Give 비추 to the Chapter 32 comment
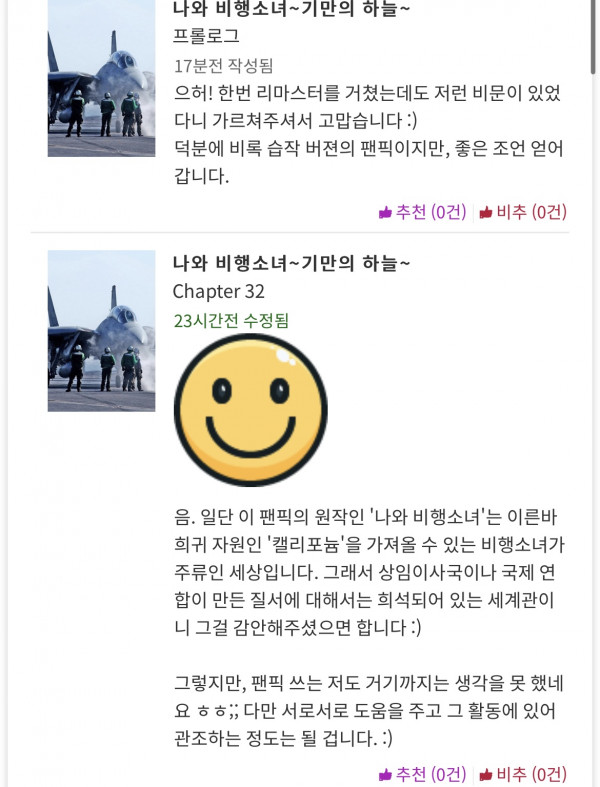 tap(522, 774)
